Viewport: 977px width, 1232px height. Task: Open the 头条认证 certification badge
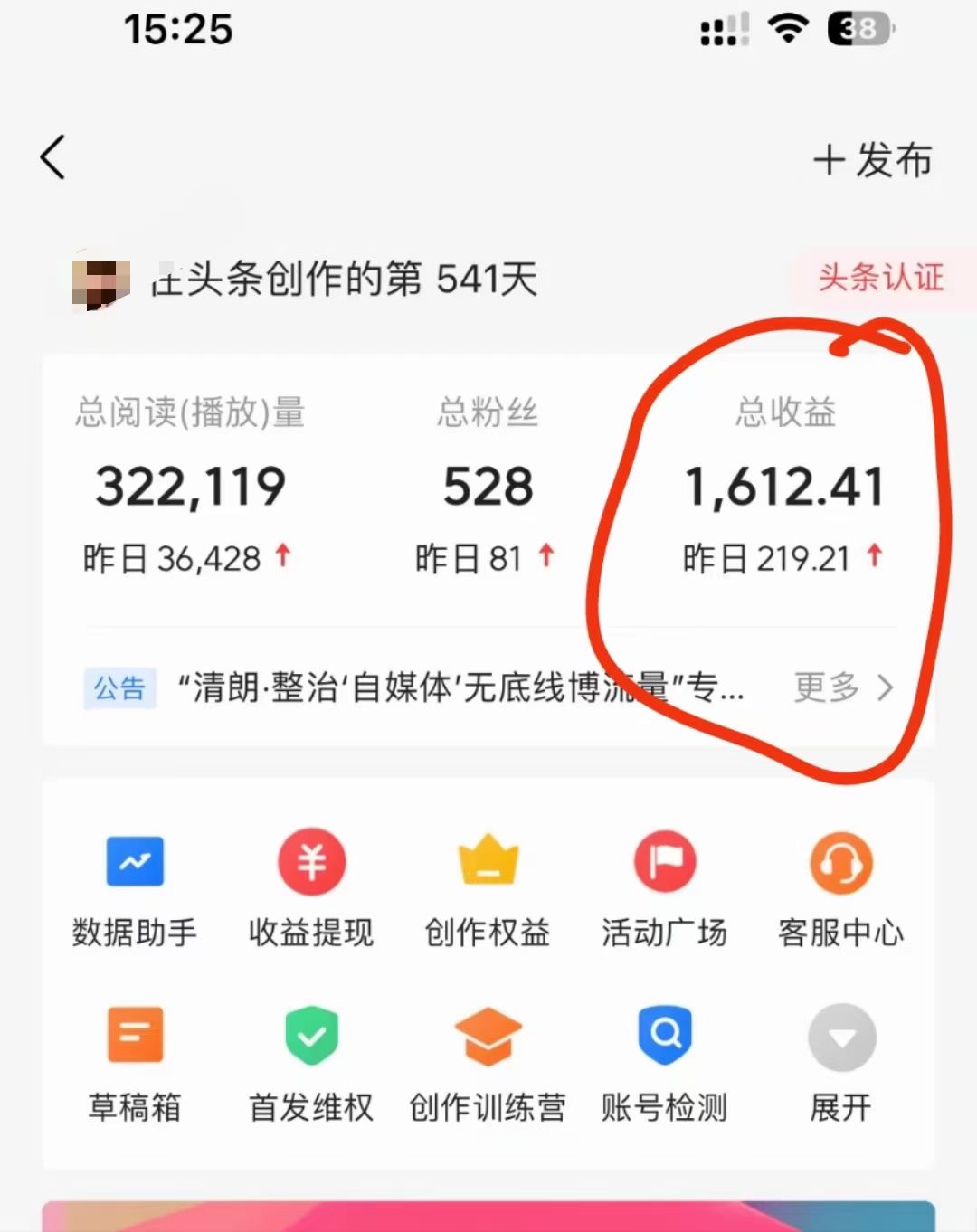(880, 278)
